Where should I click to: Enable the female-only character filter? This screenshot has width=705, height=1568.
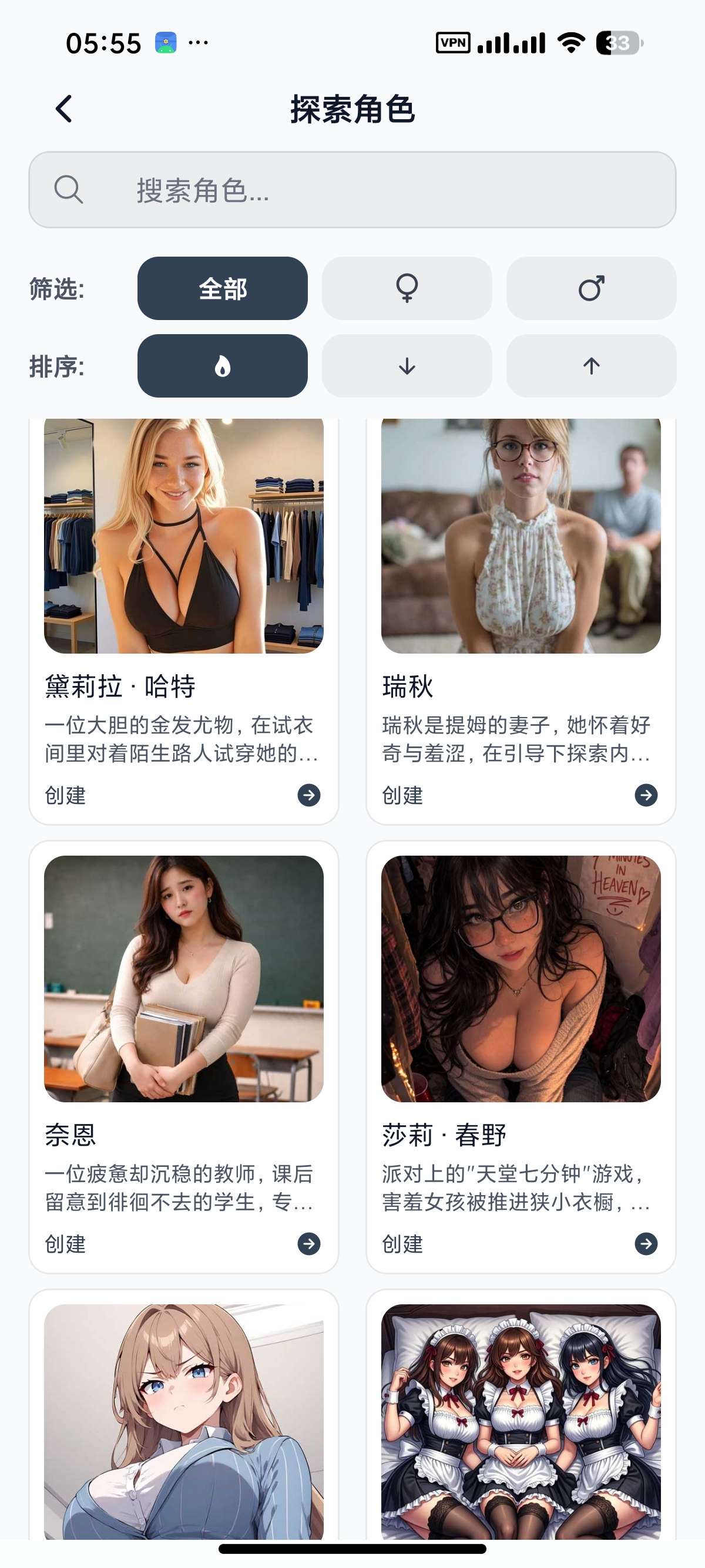(407, 290)
